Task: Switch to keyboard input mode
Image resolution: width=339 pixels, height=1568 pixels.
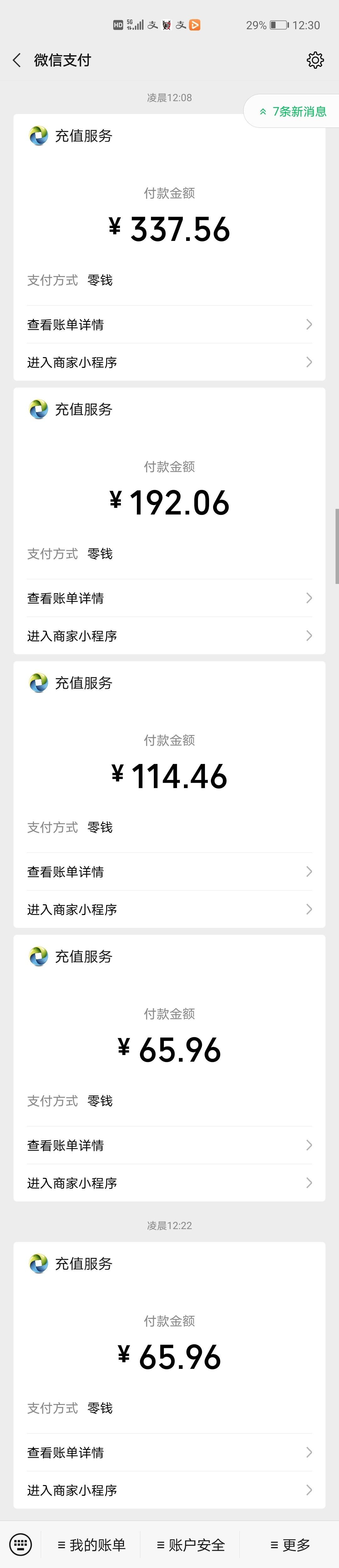Action: (21, 1544)
